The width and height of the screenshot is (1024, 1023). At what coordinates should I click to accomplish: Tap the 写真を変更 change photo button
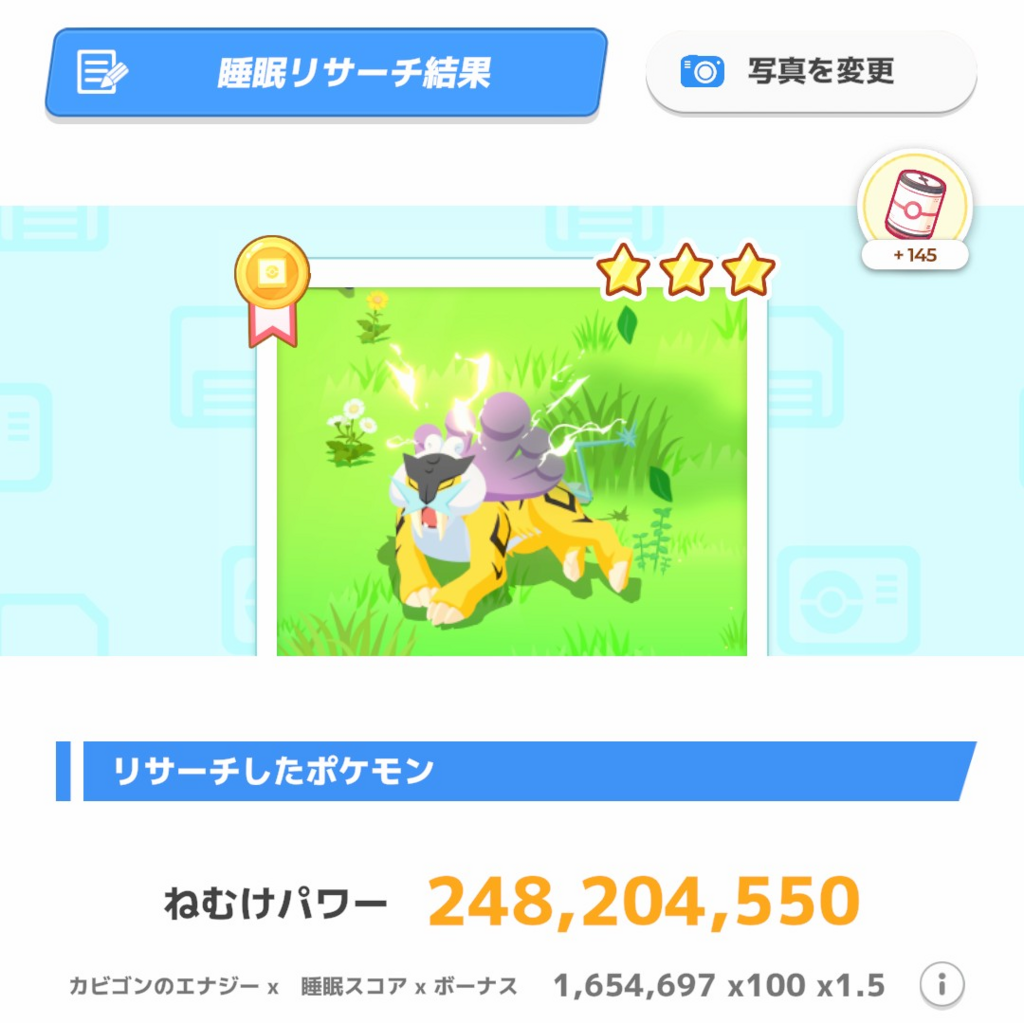810,72
